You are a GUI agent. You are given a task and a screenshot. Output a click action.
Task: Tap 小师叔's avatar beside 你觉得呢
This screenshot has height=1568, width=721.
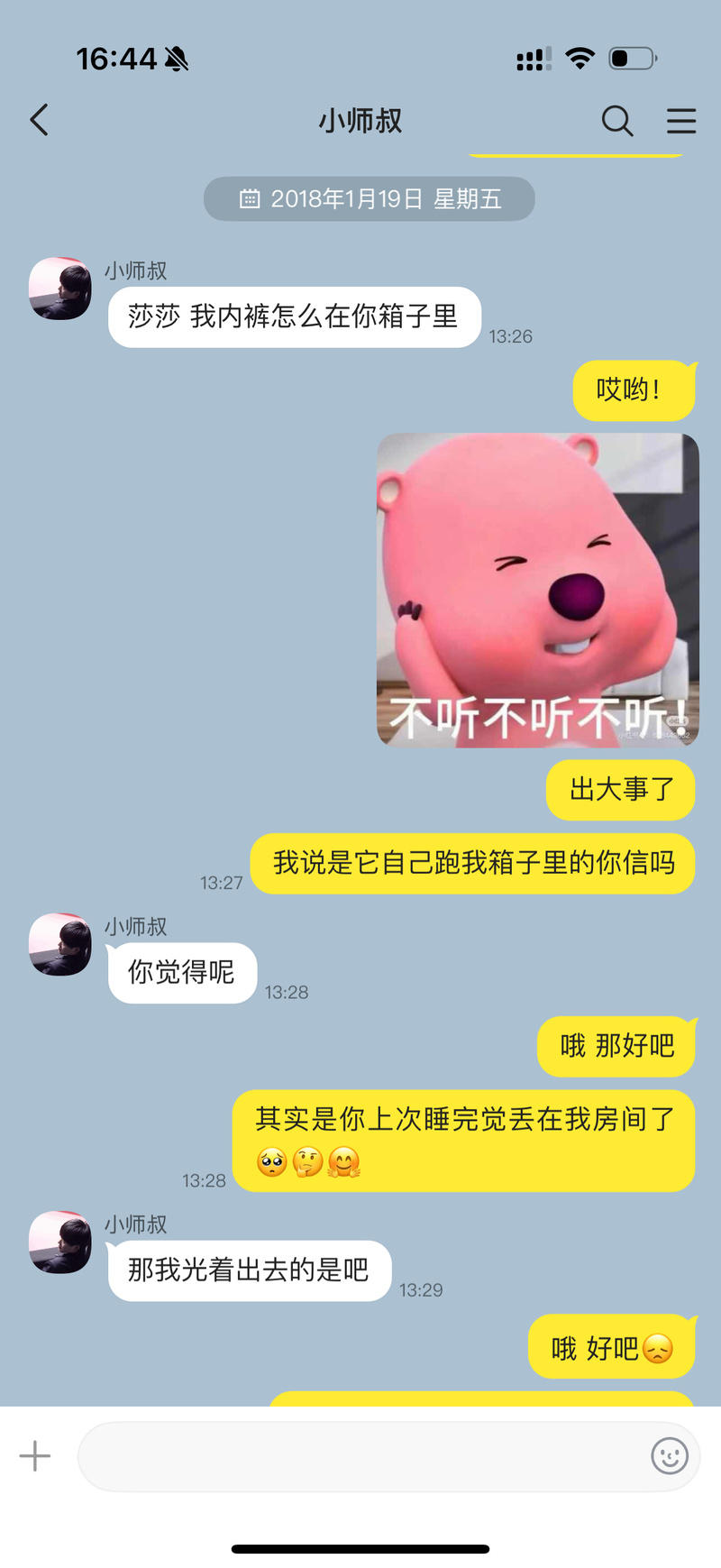coord(60,944)
